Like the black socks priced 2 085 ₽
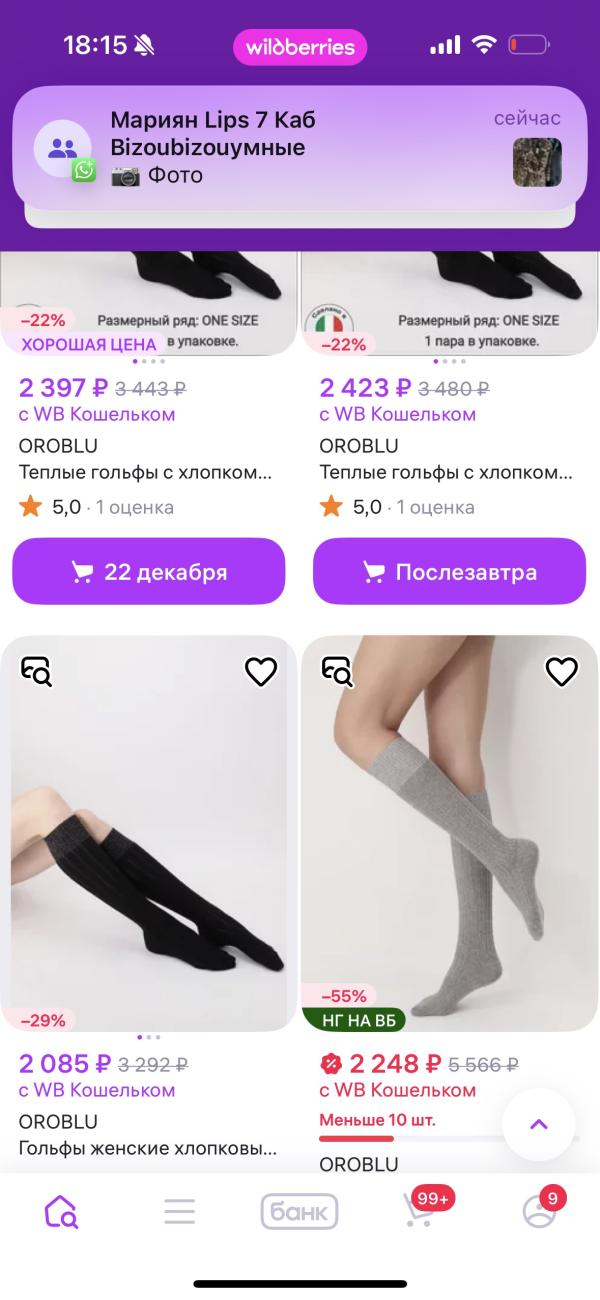Image resolution: width=600 pixels, height=1300 pixels. click(x=261, y=672)
